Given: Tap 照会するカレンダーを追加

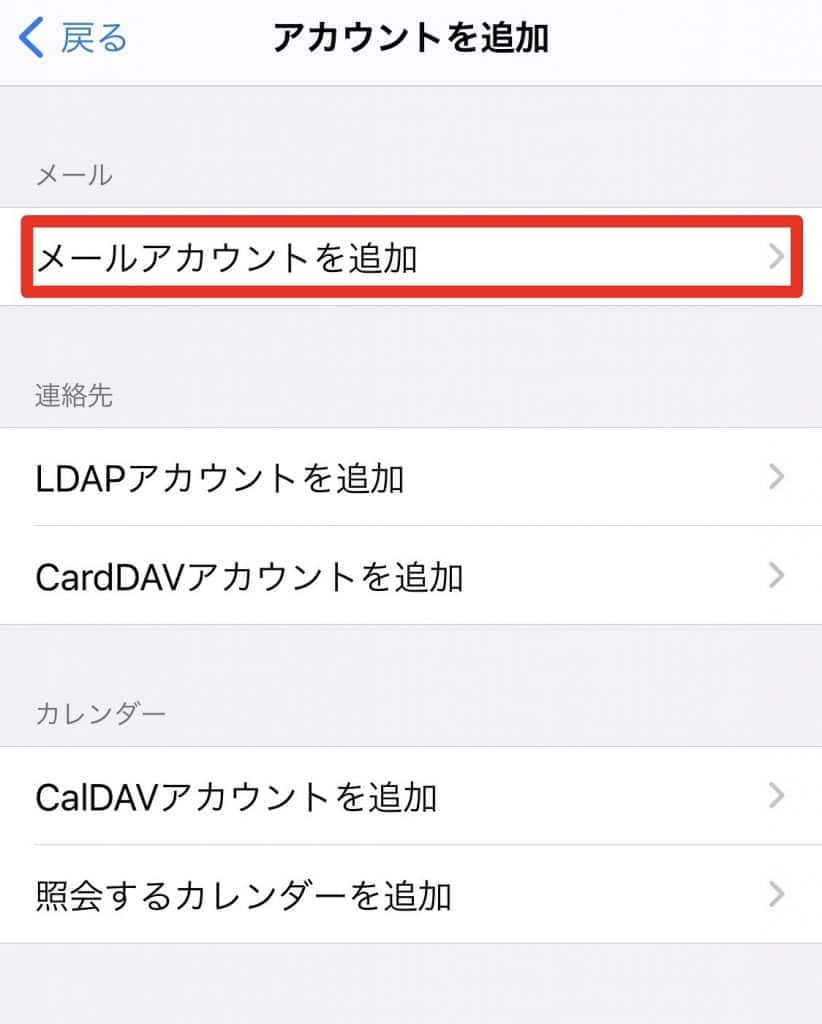Looking at the screenshot, I should coord(411,894).
